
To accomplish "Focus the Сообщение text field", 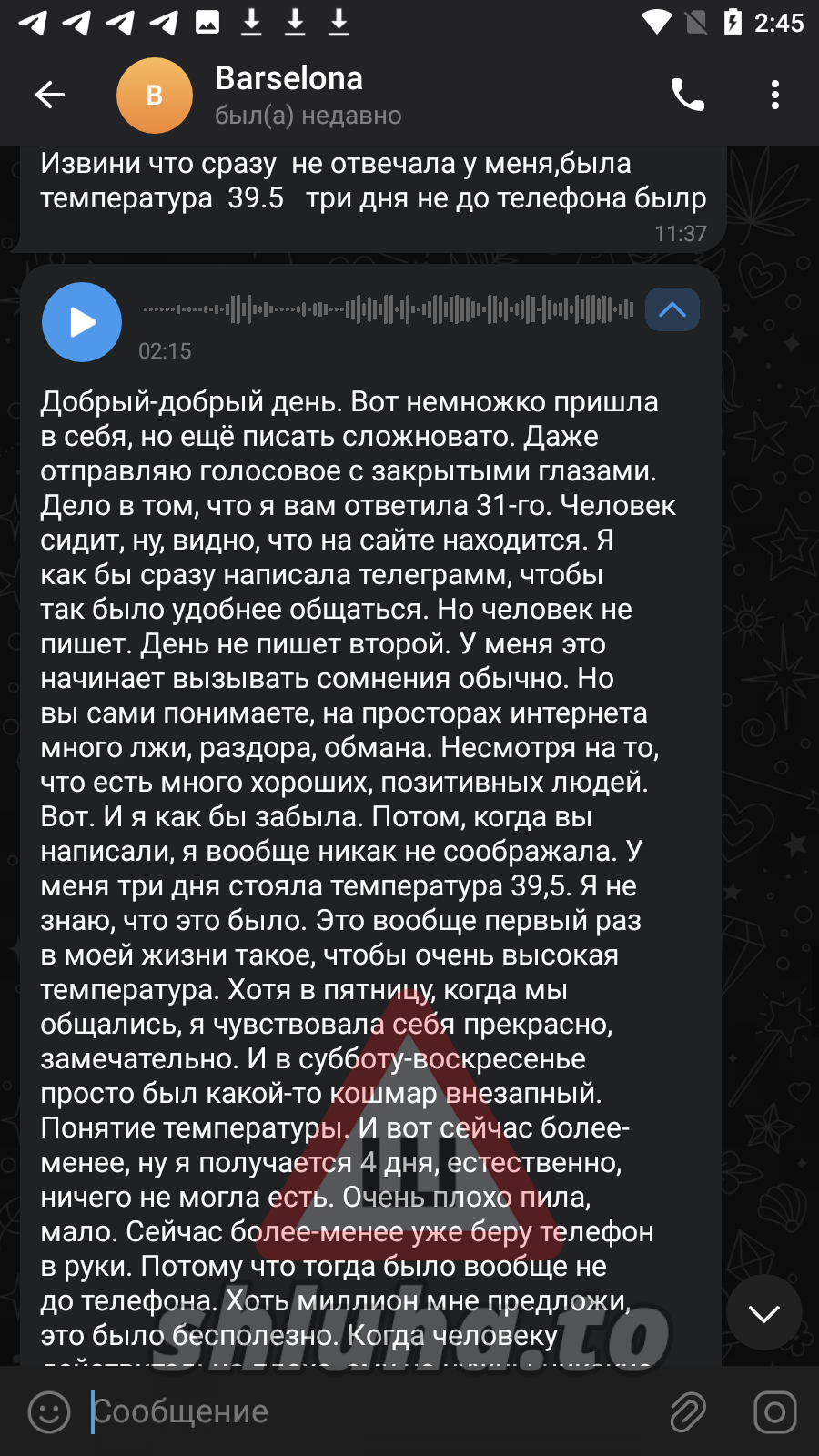I will pyautogui.click(x=364, y=1412).
